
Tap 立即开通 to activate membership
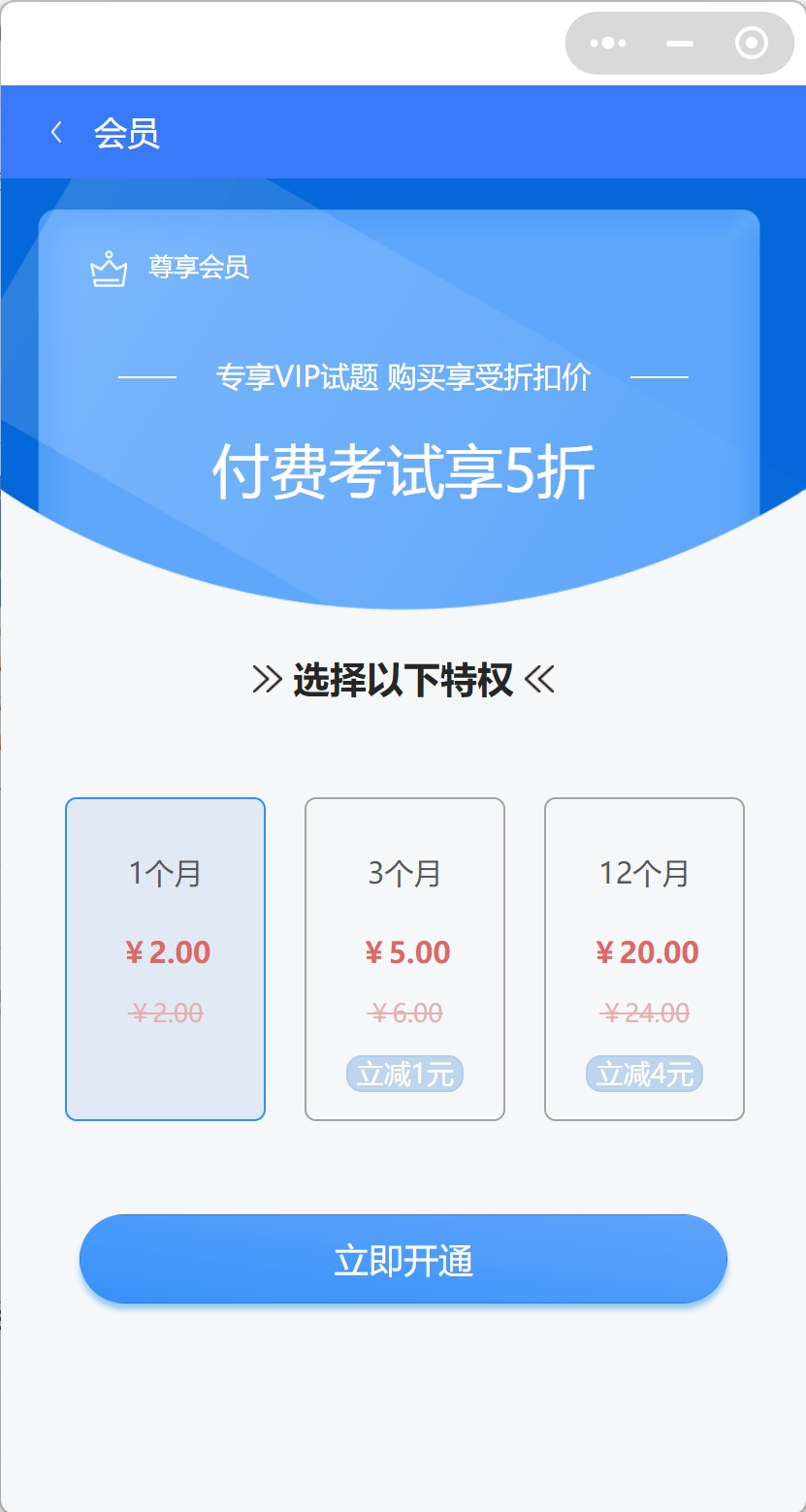click(x=403, y=1259)
